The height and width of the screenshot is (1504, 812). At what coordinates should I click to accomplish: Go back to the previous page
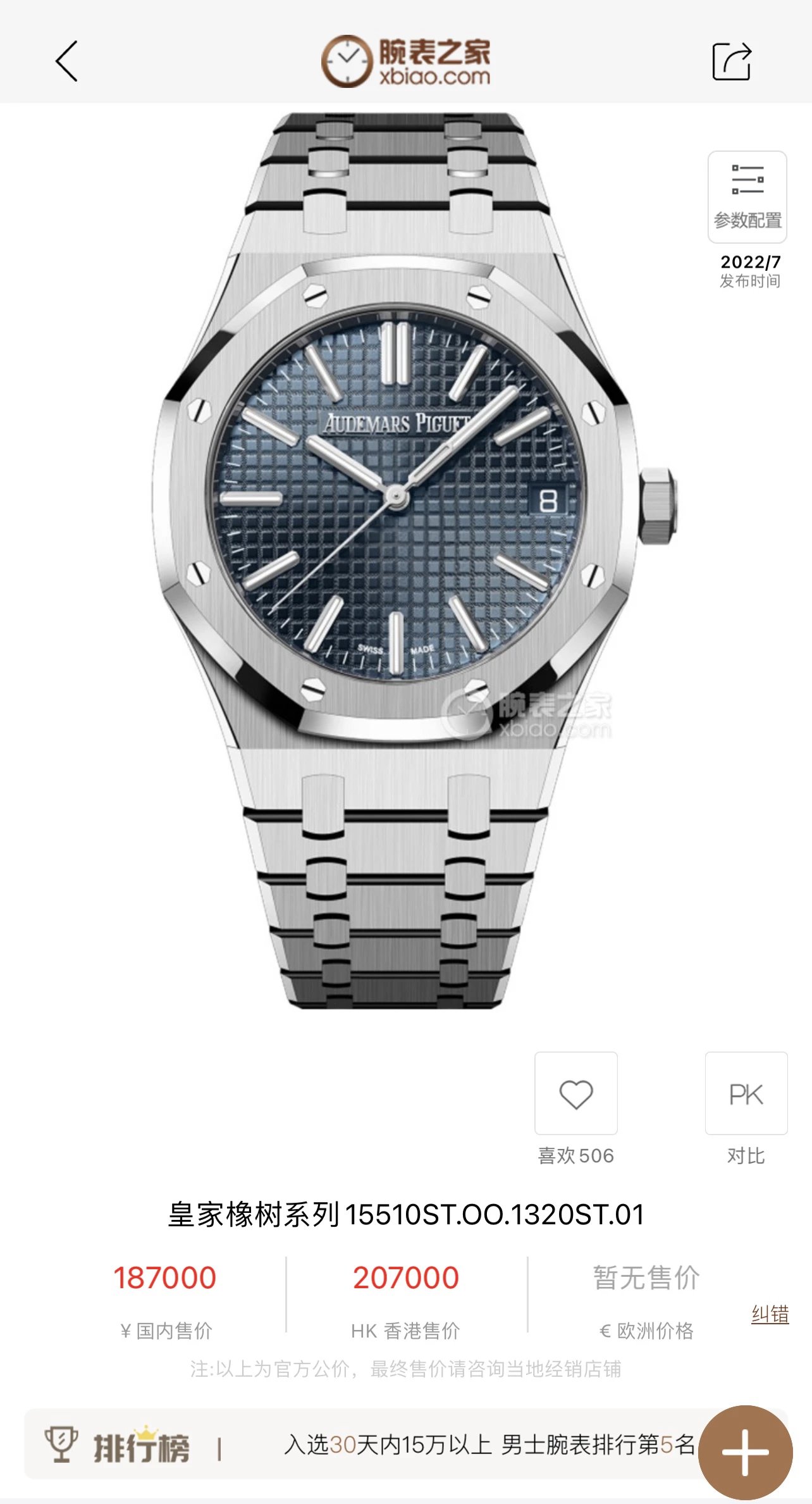tap(67, 61)
